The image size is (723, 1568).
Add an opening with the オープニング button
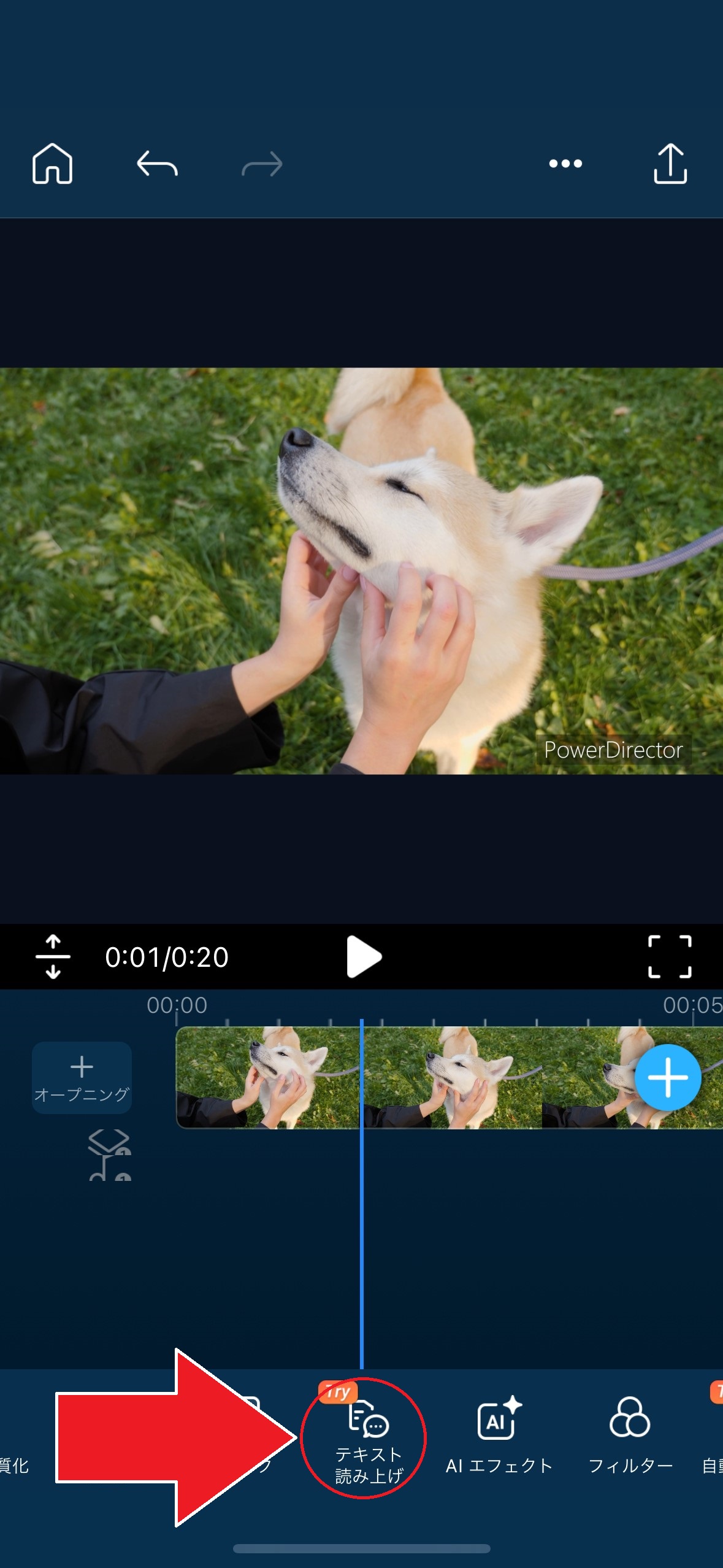point(82,1077)
